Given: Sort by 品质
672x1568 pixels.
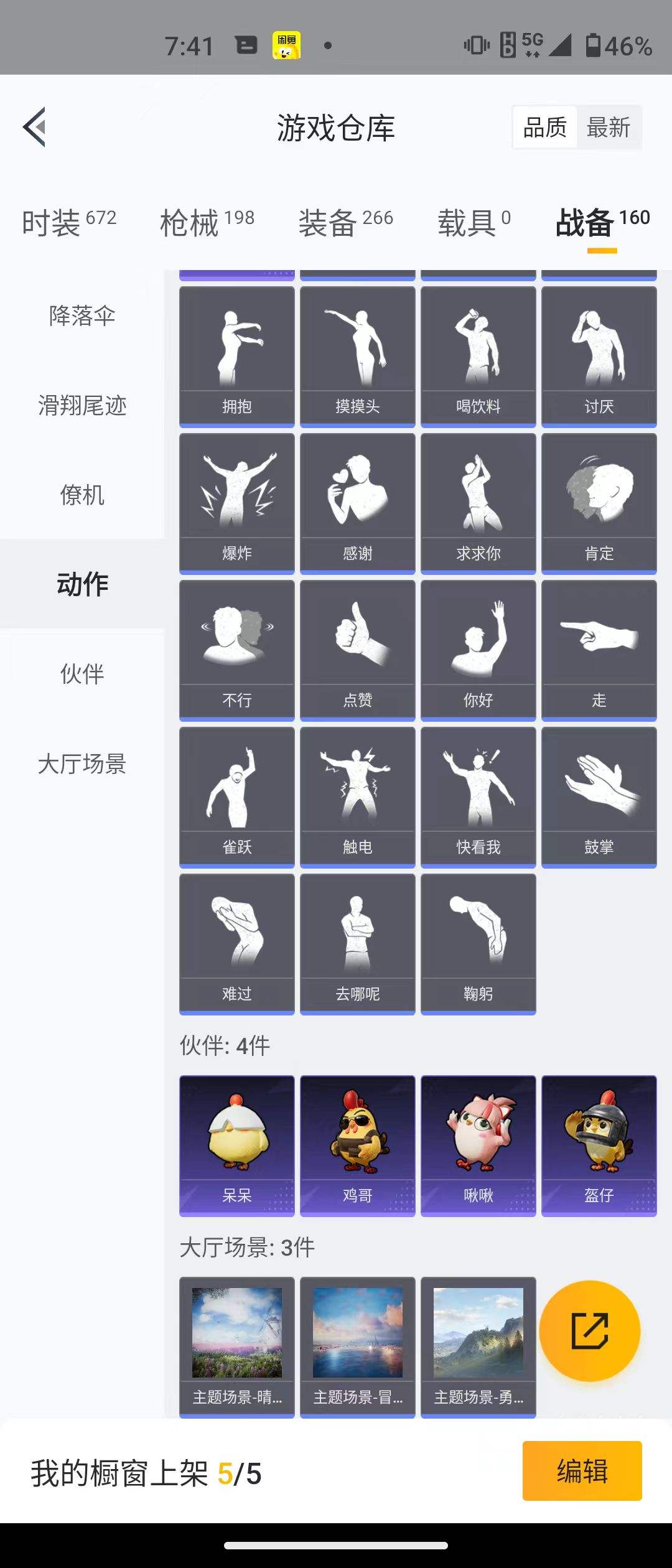Looking at the screenshot, I should click(544, 128).
